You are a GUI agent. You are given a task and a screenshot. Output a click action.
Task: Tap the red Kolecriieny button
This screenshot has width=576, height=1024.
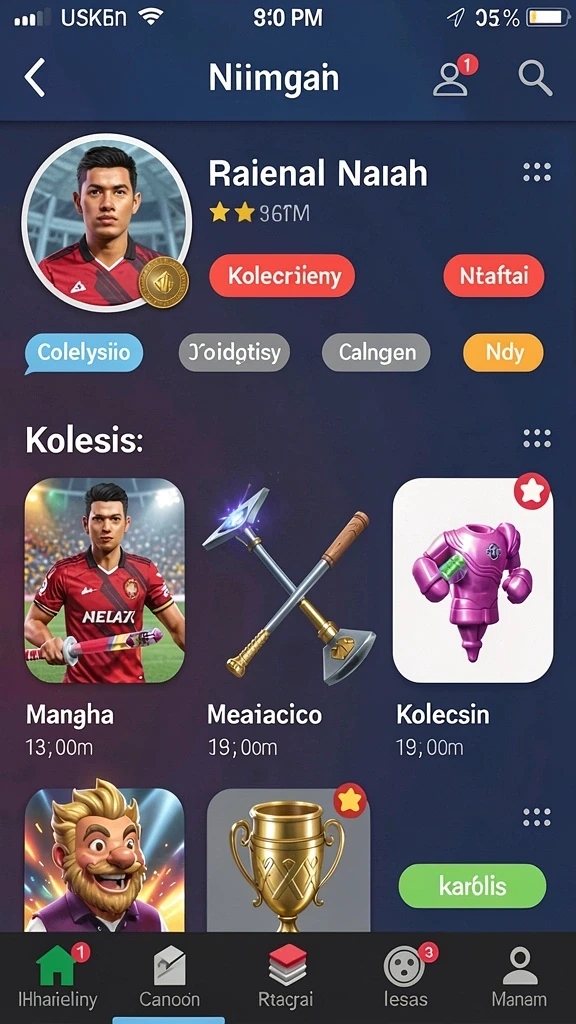pyautogui.click(x=282, y=276)
